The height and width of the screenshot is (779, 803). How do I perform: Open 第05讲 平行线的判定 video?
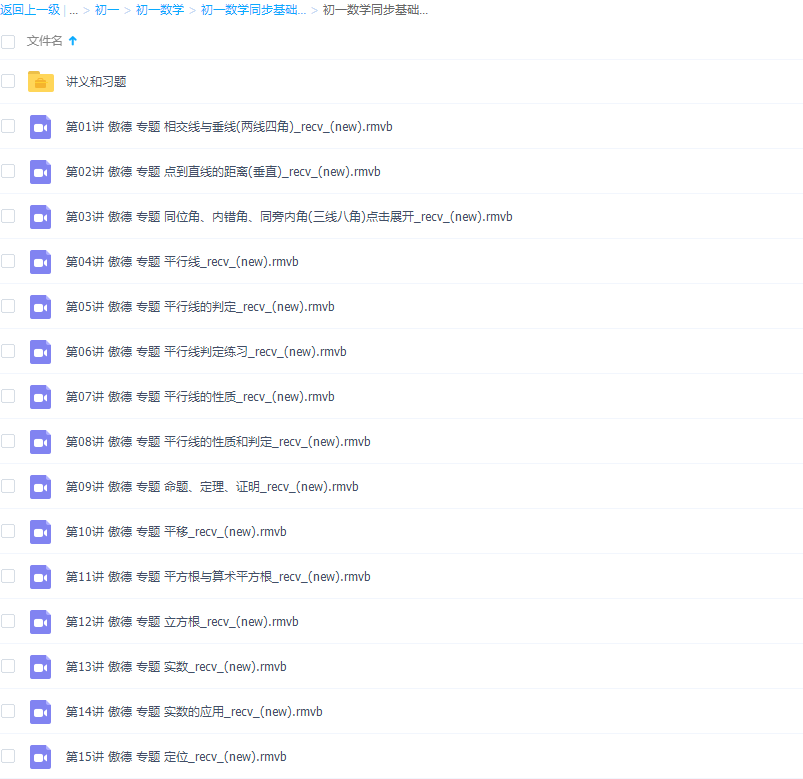click(x=199, y=307)
